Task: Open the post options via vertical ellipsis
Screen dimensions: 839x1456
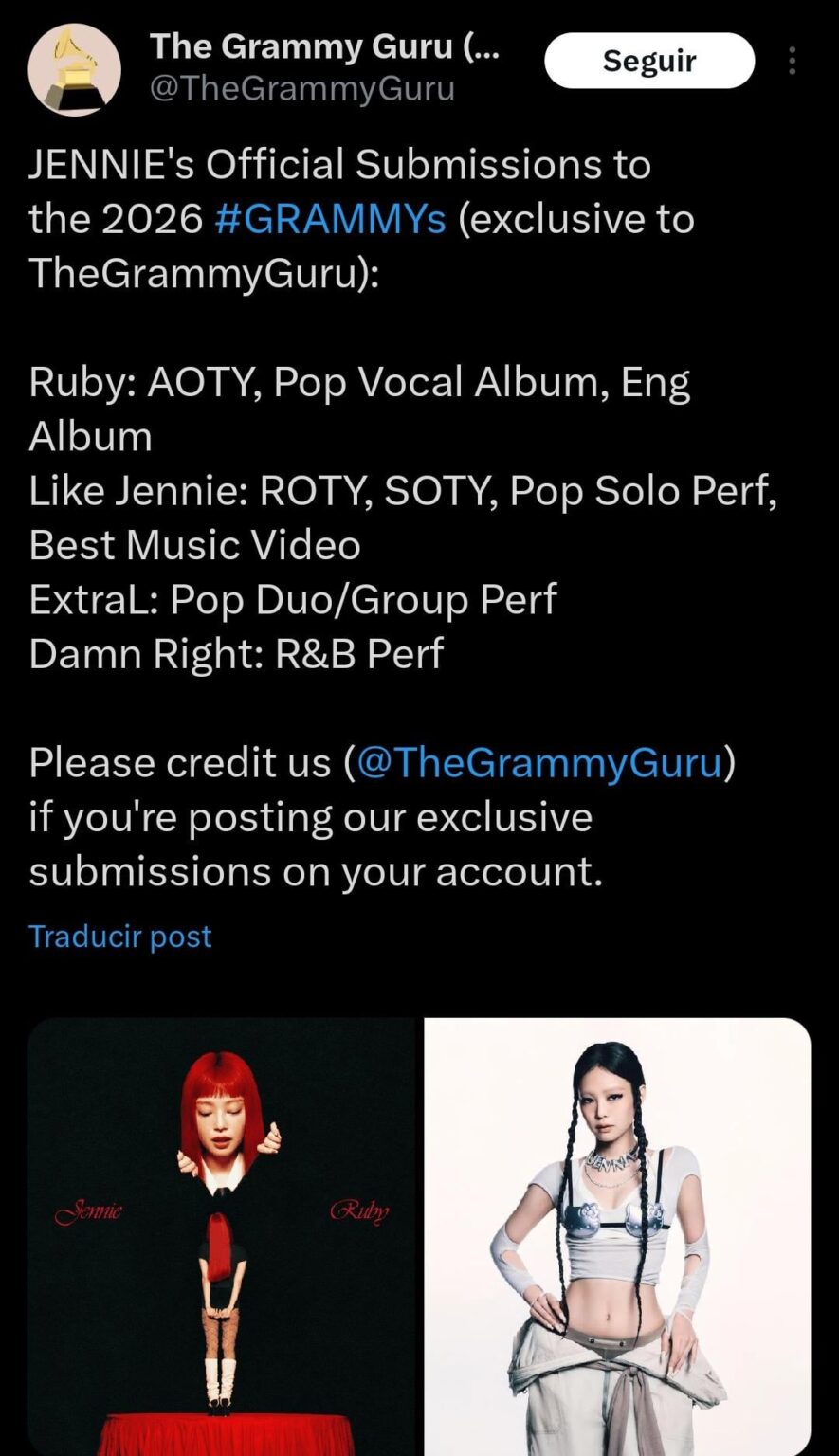Action: coord(793,61)
